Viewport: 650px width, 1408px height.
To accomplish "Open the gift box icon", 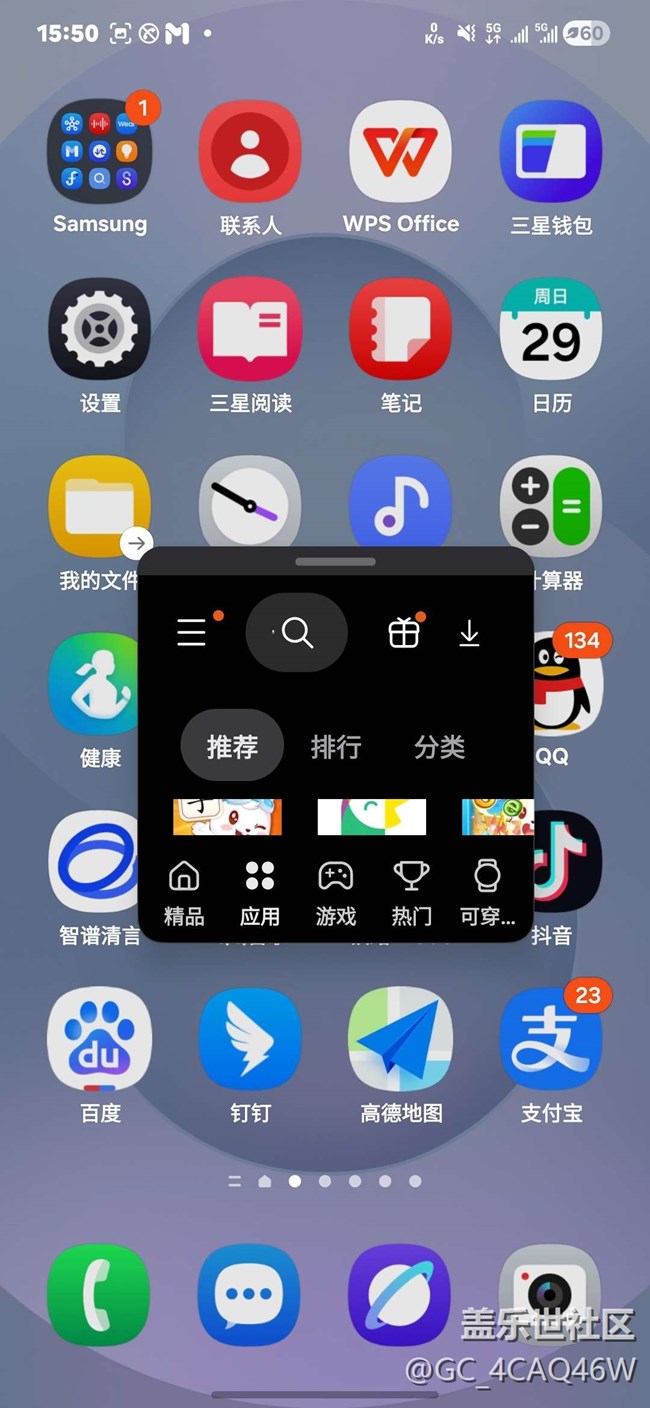I will tap(404, 632).
